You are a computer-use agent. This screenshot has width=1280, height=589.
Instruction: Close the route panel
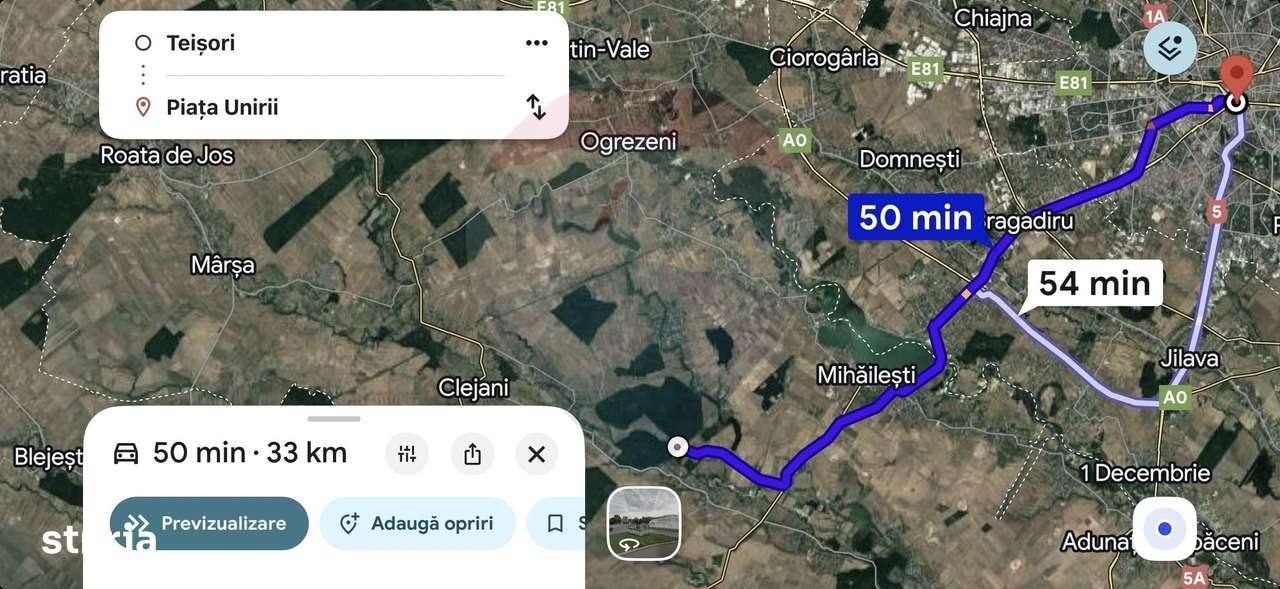537,454
